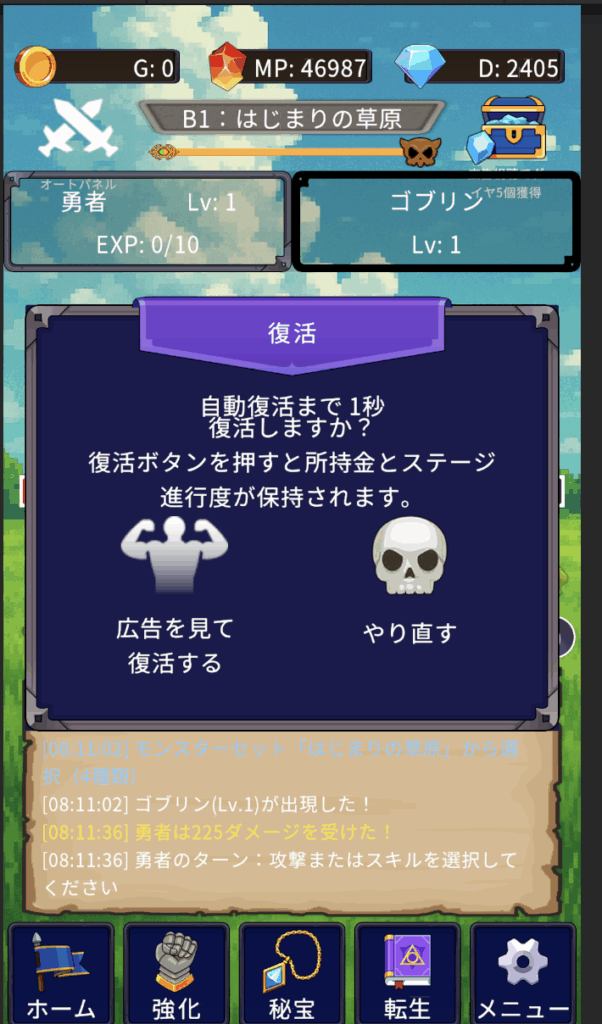Open the 秘宝 tab
The width and height of the screenshot is (602, 1024).
[292, 973]
